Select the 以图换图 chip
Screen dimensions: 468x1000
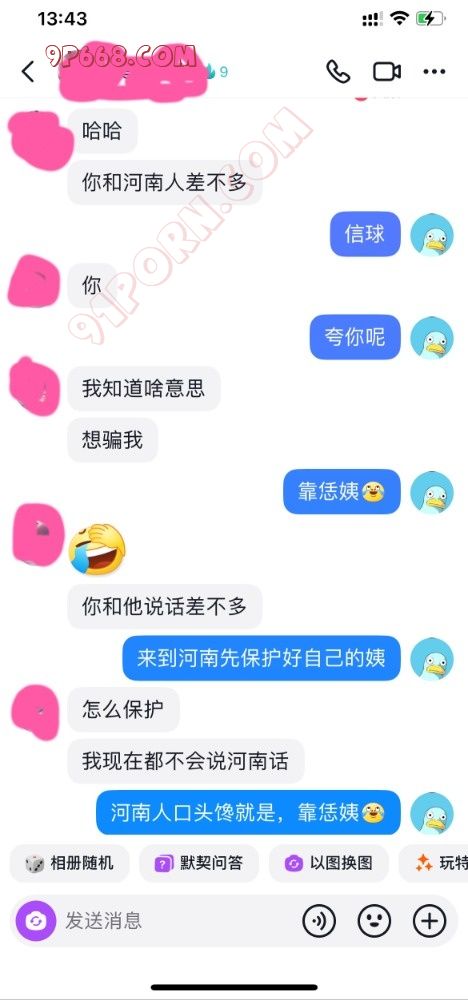tap(329, 864)
